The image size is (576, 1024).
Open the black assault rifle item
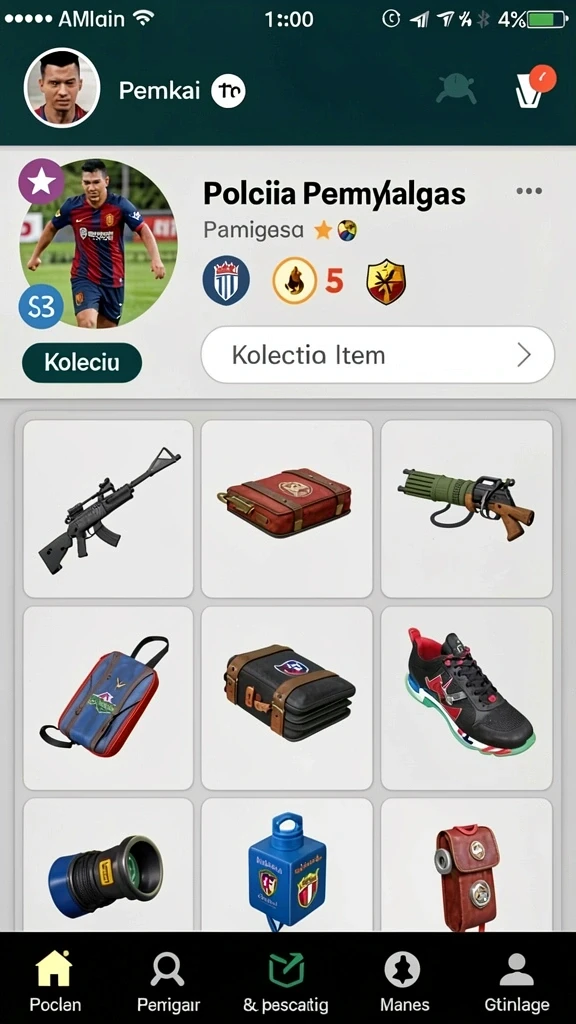click(x=108, y=509)
